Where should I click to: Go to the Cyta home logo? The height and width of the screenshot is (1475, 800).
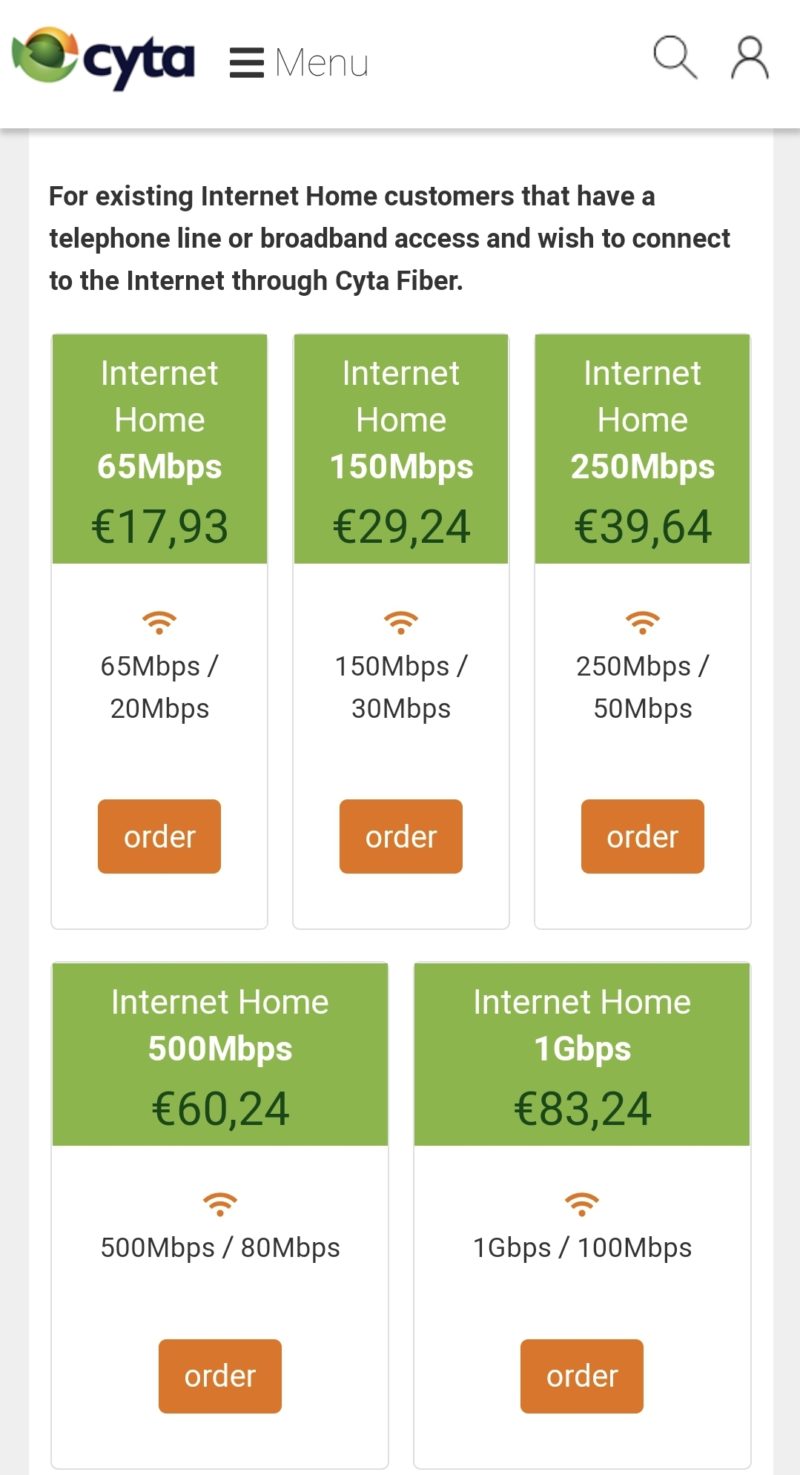point(103,58)
